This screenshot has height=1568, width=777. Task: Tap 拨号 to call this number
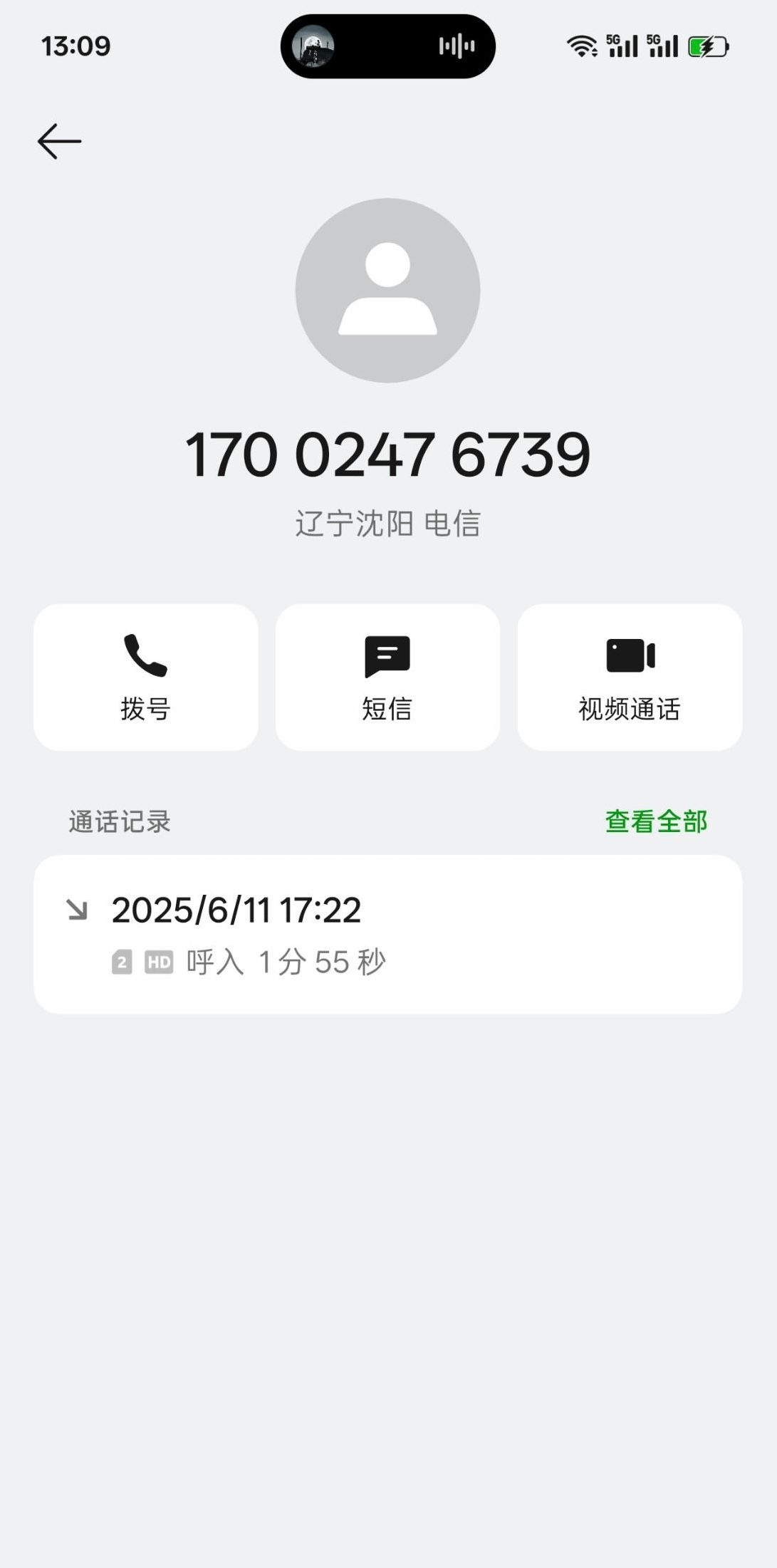click(x=146, y=677)
